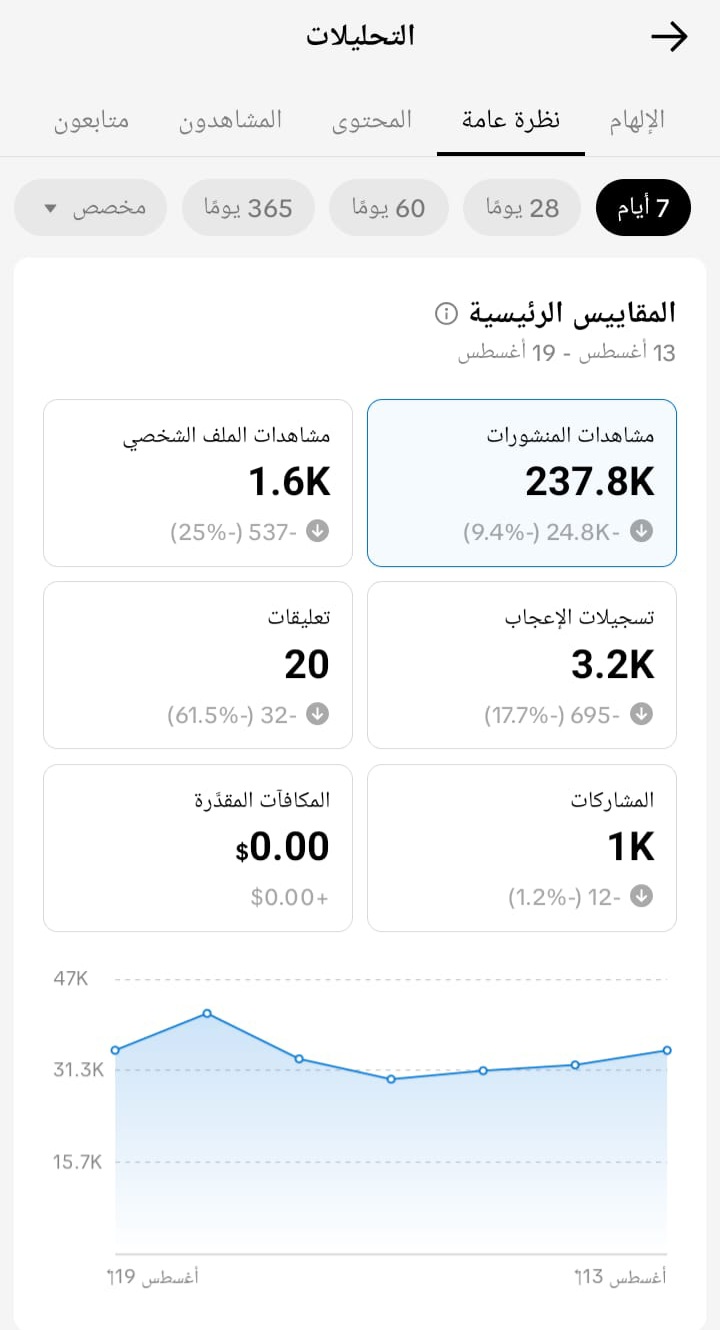Open the المشاهدون tab
The width and height of the screenshot is (720, 1330).
[231, 121]
